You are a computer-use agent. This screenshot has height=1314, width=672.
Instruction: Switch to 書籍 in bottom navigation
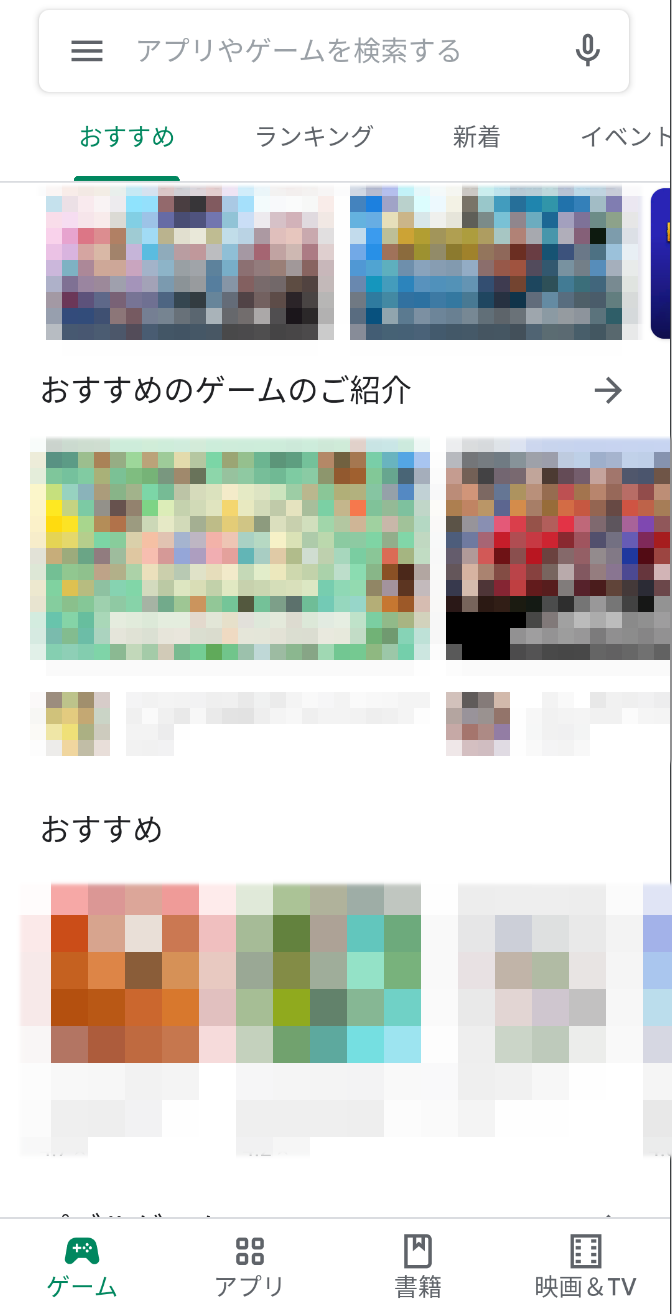pyautogui.click(x=418, y=1266)
